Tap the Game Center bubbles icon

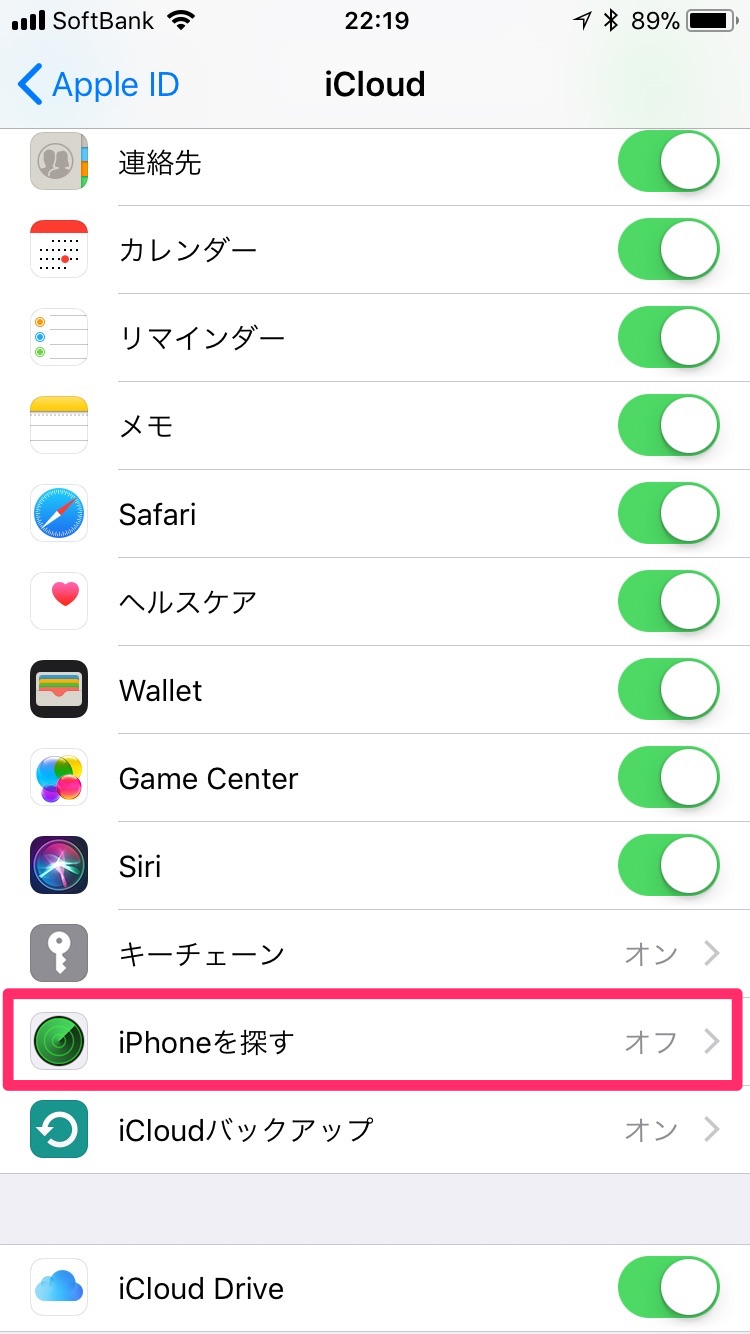57,777
